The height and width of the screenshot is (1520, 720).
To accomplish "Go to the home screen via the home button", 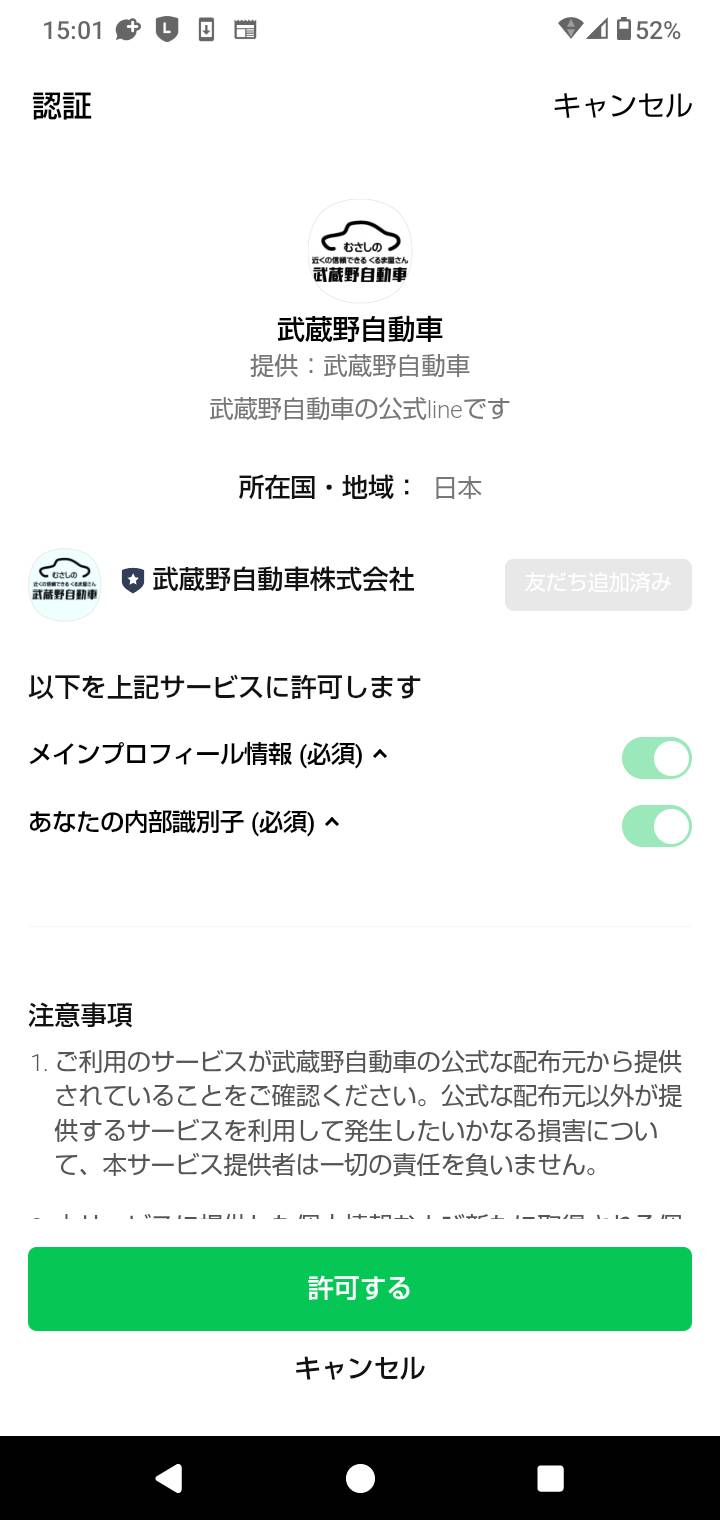I will pyautogui.click(x=360, y=1478).
